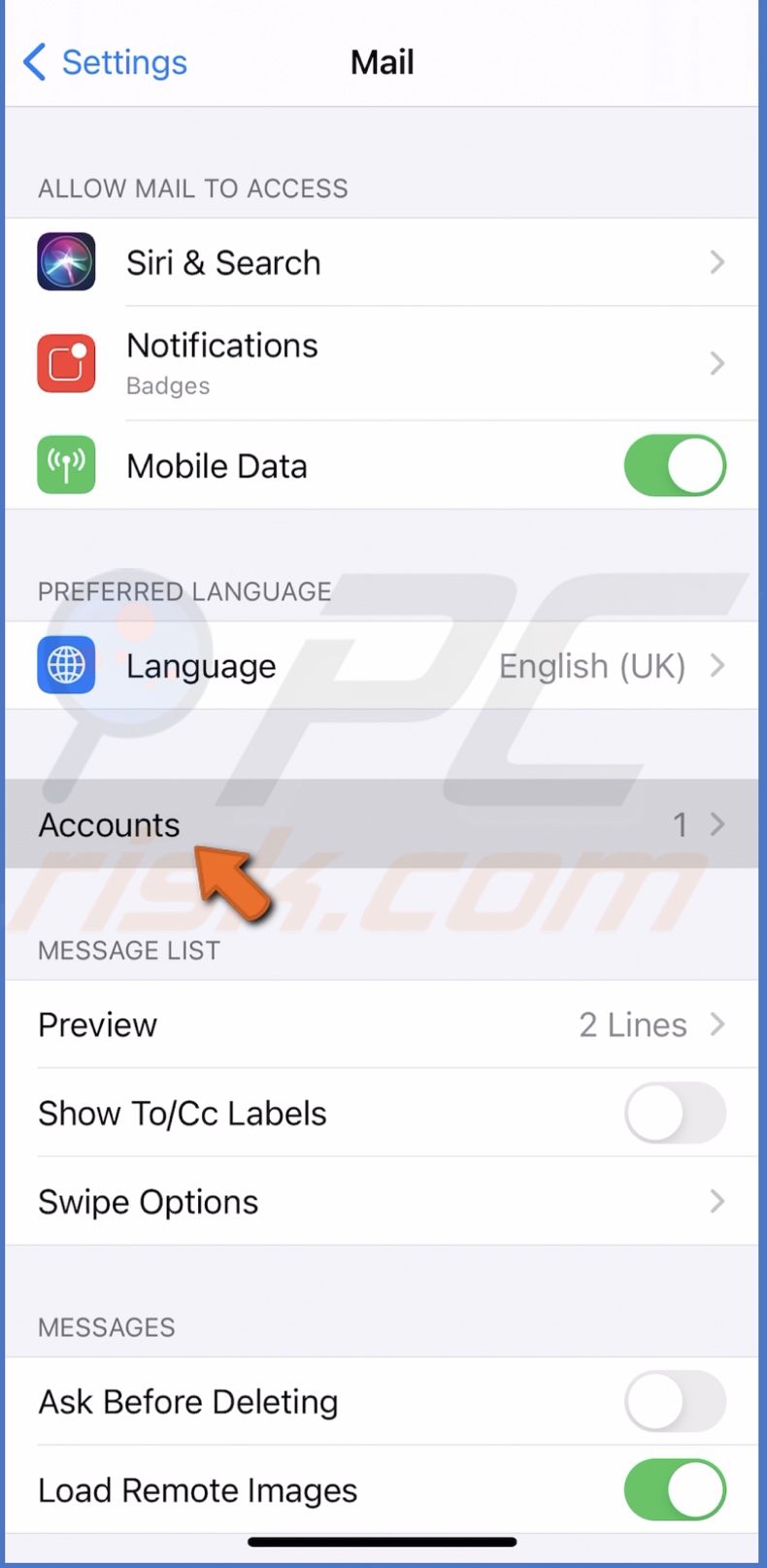Enable Show To/Cc Labels

click(675, 1113)
